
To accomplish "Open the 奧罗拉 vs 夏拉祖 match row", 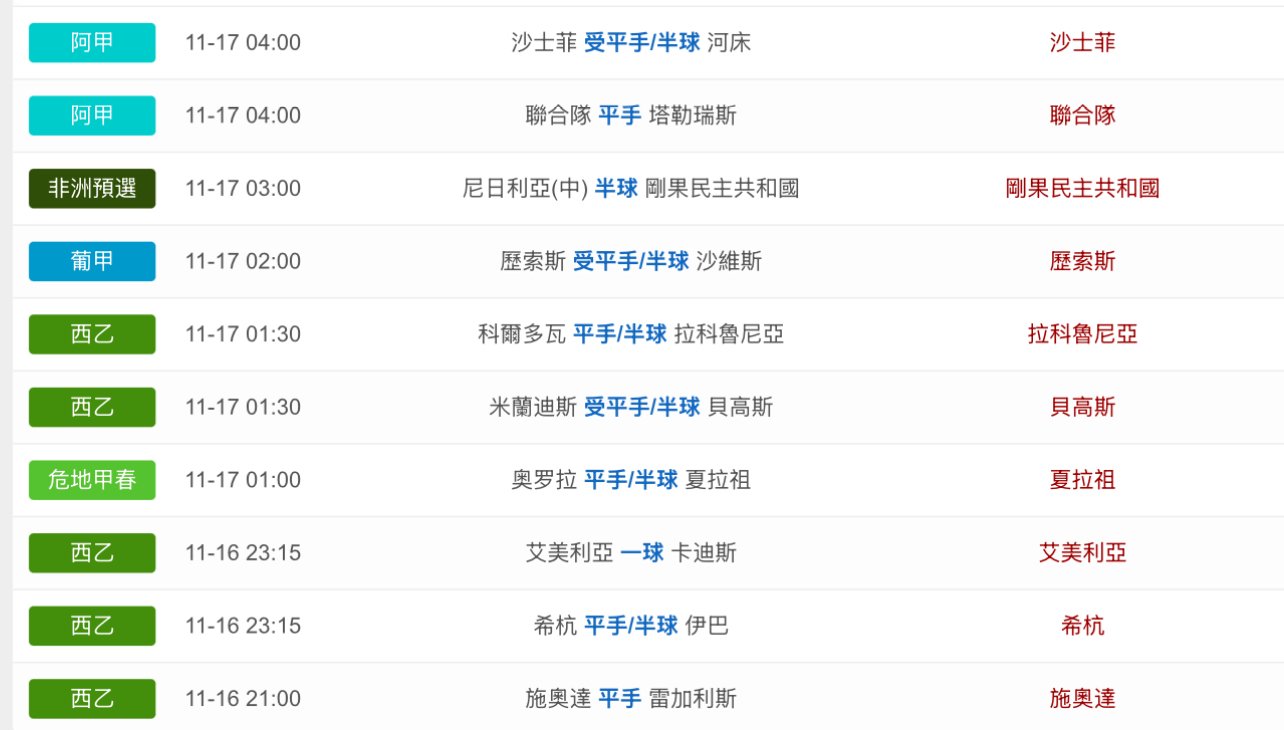I will pos(631,481).
